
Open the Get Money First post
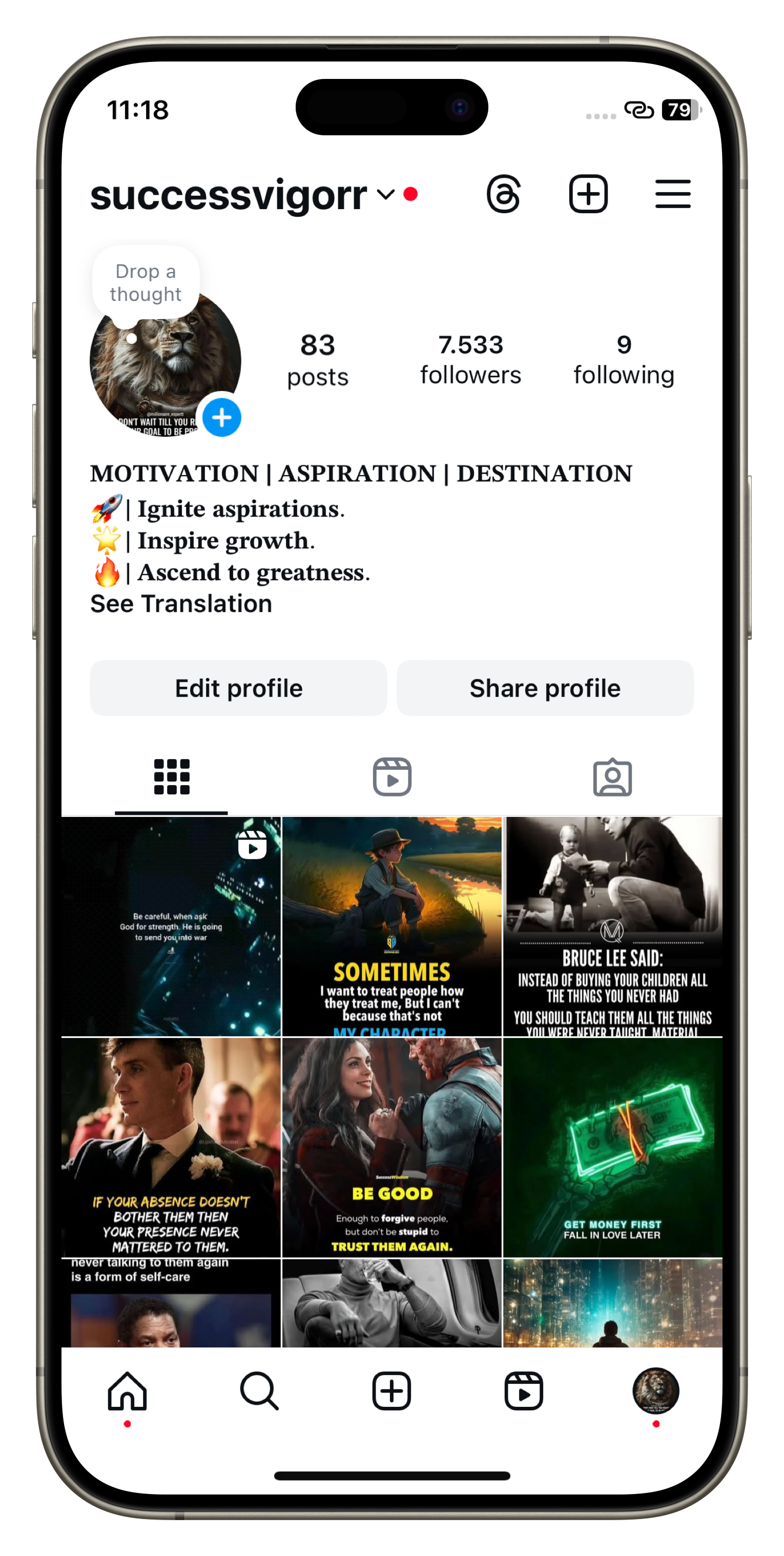[x=612, y=1147]
